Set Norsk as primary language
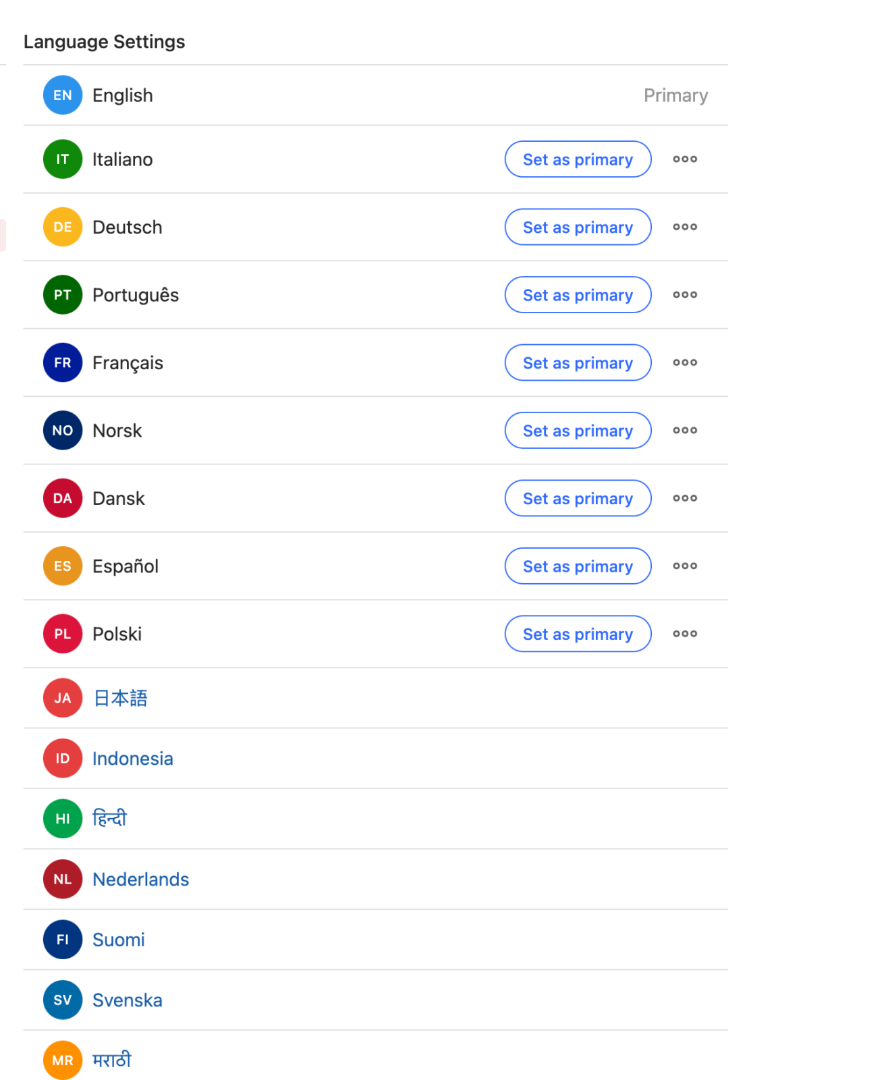The width and height of the screenshot is (886, 1080). tap(577, 431)
